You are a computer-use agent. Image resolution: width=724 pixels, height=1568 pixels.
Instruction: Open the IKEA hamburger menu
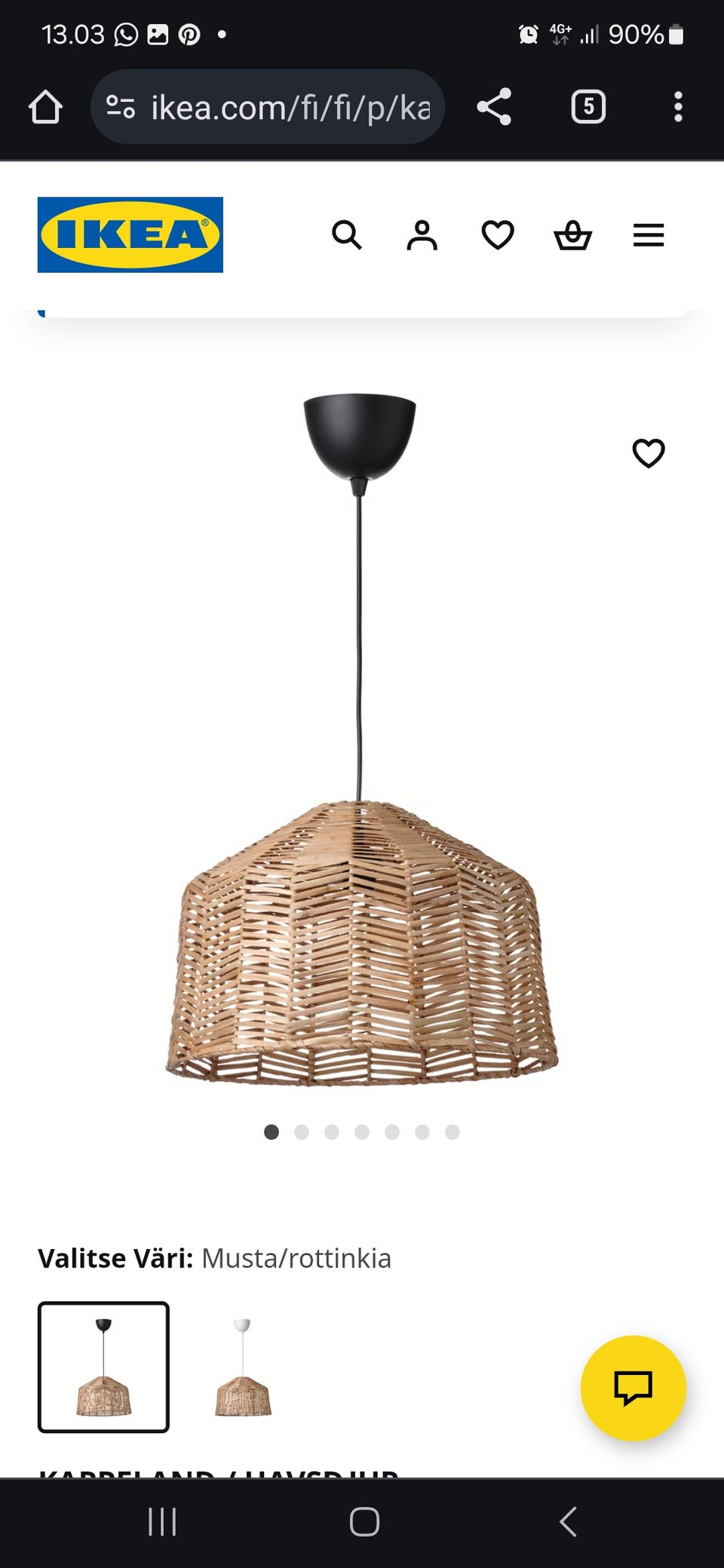tap(648, 235)
